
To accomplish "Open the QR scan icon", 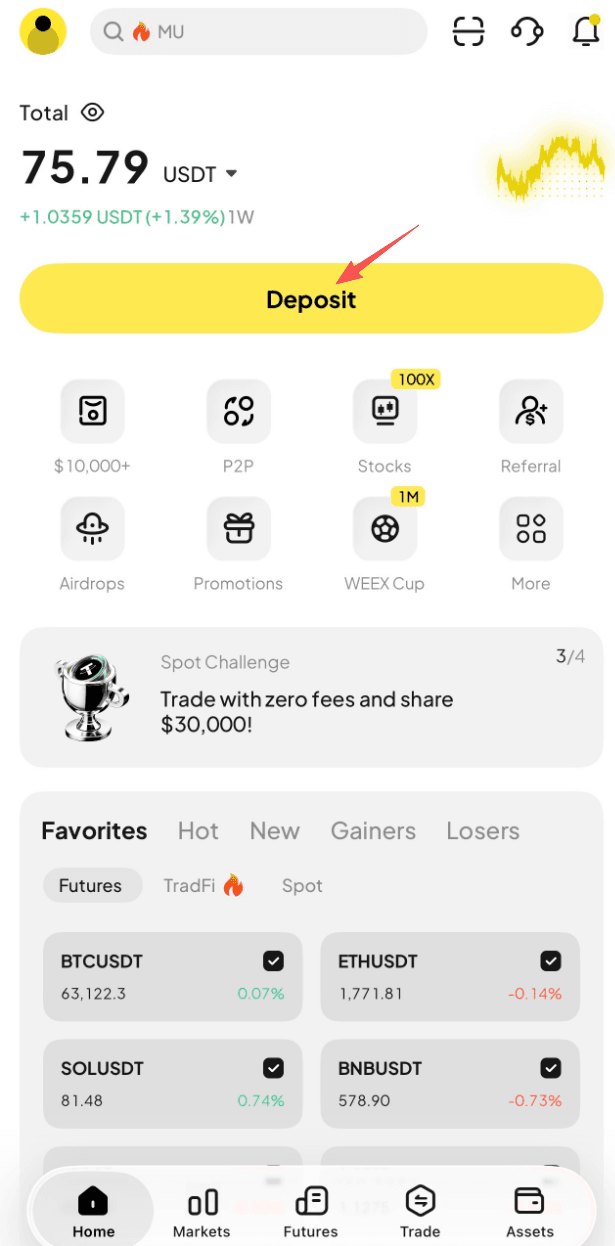I will pyautogui.click(x=468, y=32).
